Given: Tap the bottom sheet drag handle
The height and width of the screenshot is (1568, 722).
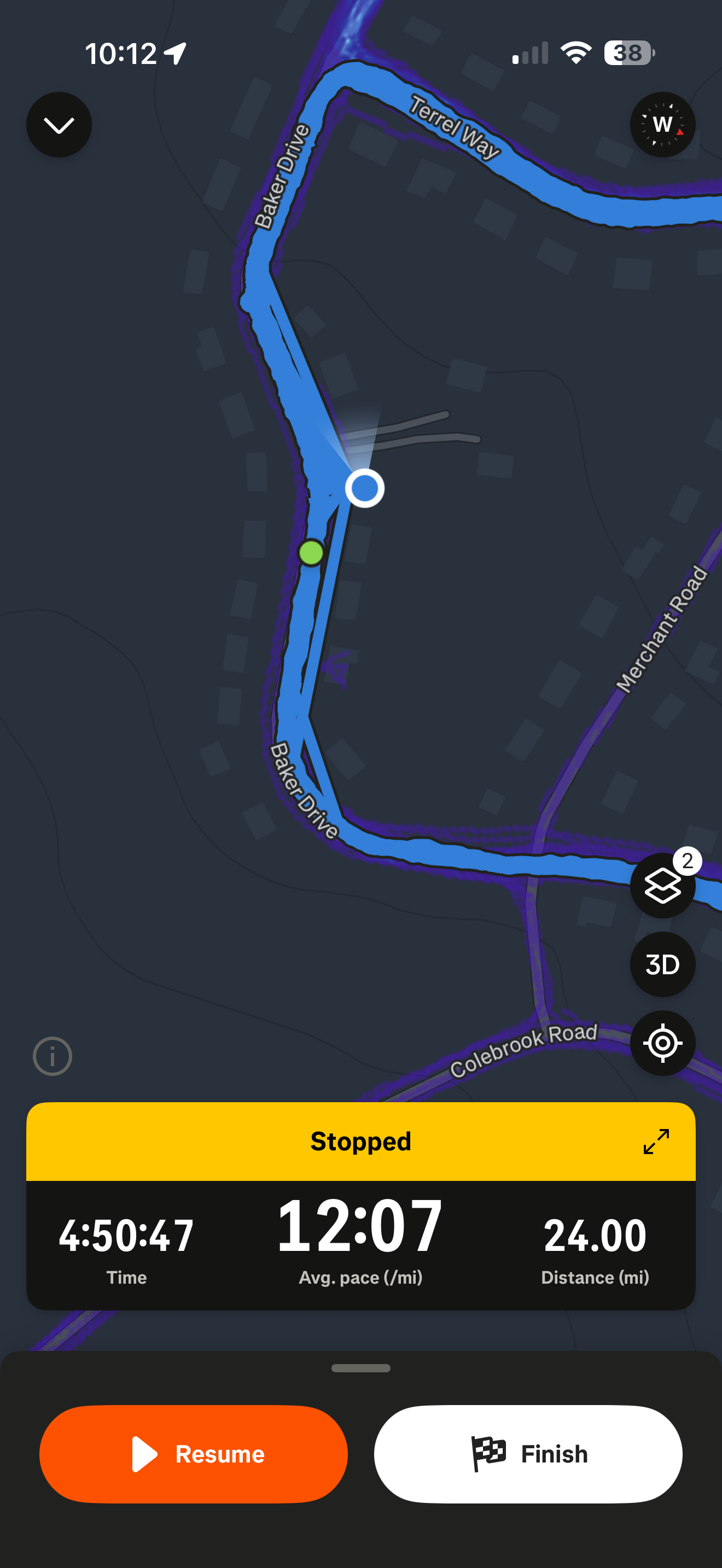Looking at the screenshot, I should click(x=361, y=1368).
